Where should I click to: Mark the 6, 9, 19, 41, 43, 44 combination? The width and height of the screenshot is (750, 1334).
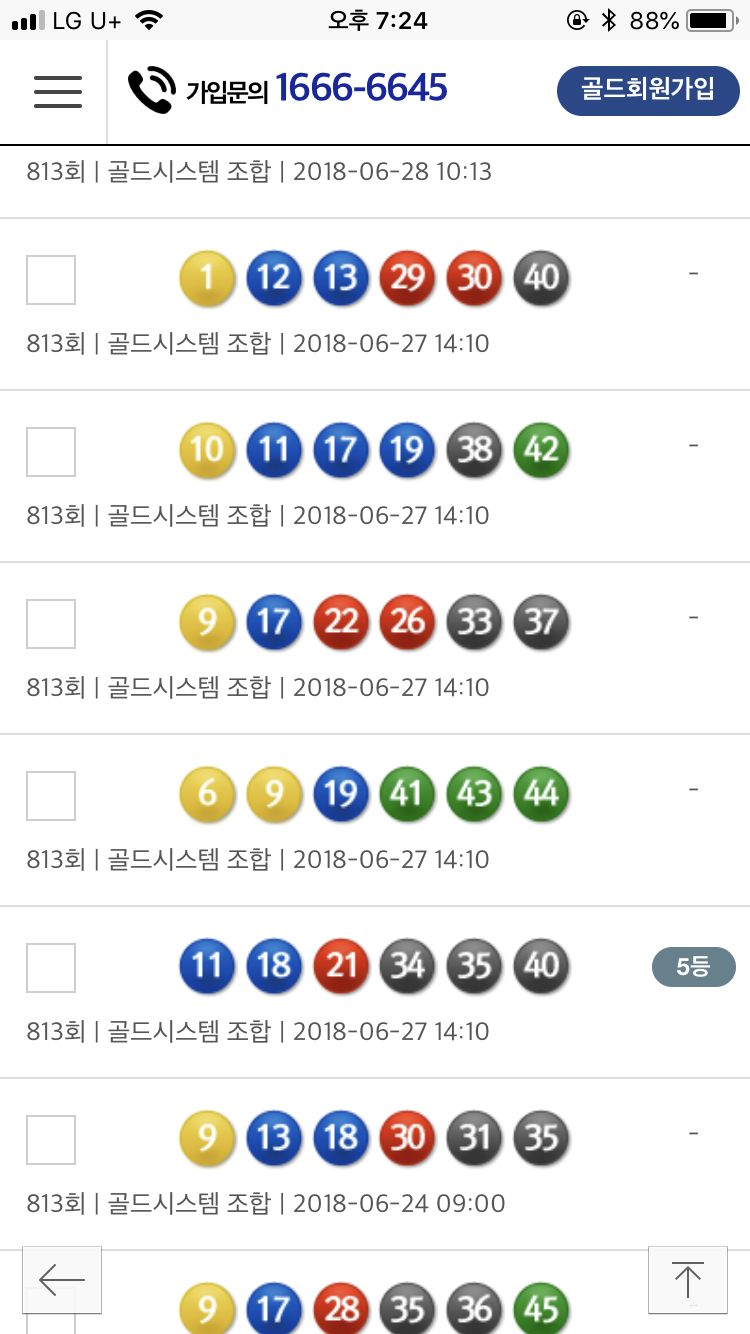pos(51,796)
